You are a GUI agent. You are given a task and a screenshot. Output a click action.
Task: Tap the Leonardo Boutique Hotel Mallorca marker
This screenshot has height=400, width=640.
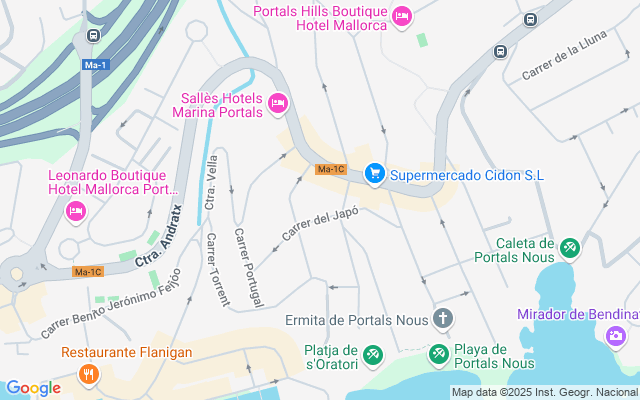click(76, 211)
